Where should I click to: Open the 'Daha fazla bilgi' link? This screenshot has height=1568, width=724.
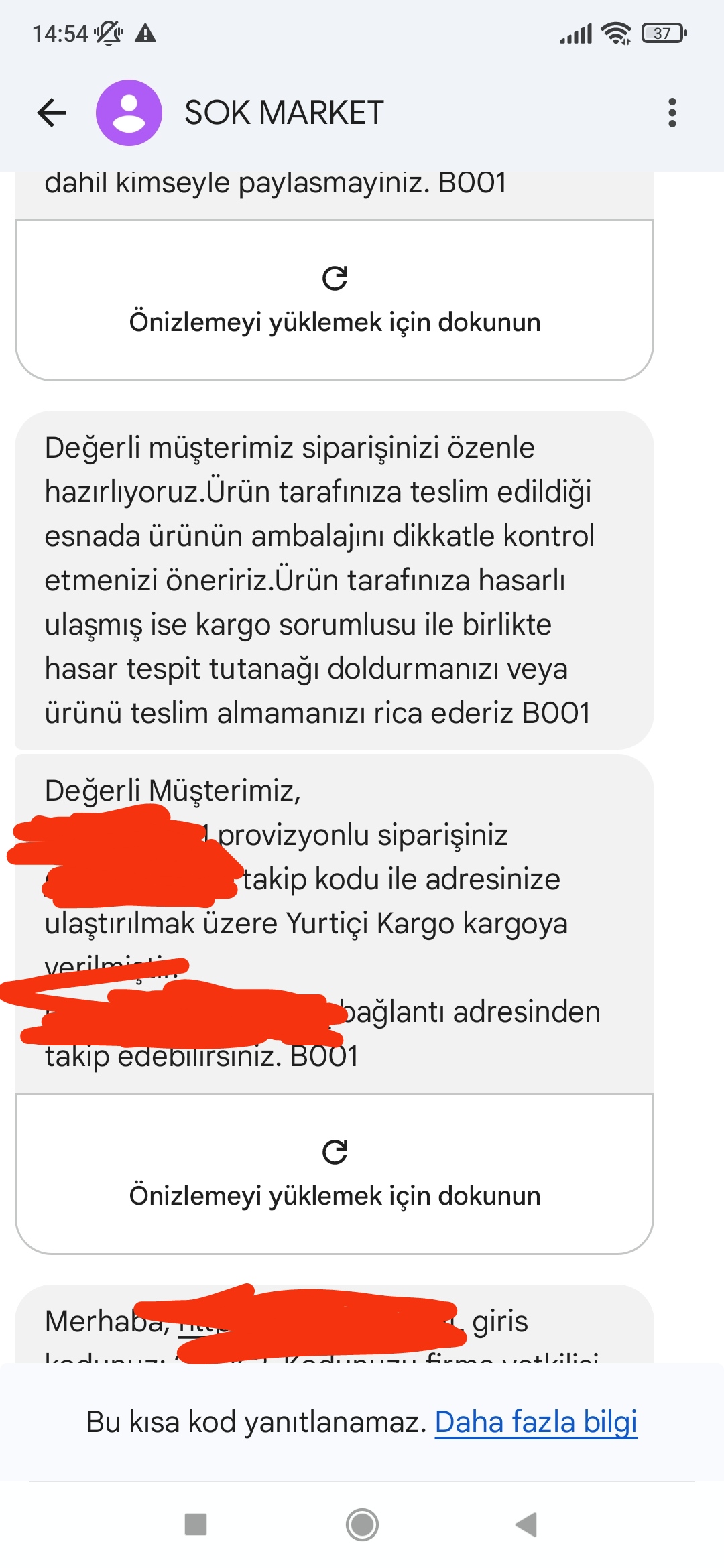click(536, 1421)
